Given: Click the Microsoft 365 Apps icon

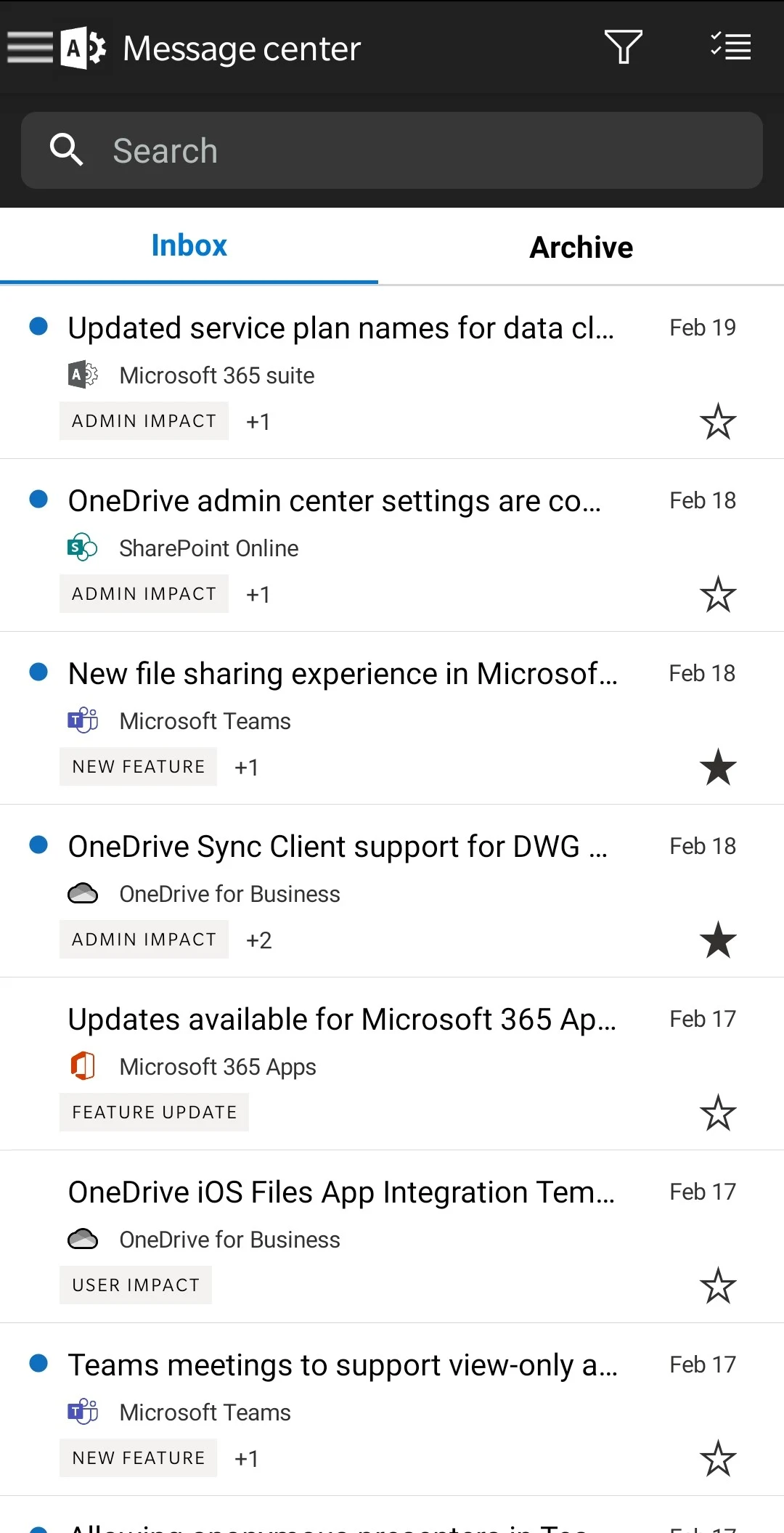Looking at the screenshot, I should pyautogui.click(x=82, y=1065).
